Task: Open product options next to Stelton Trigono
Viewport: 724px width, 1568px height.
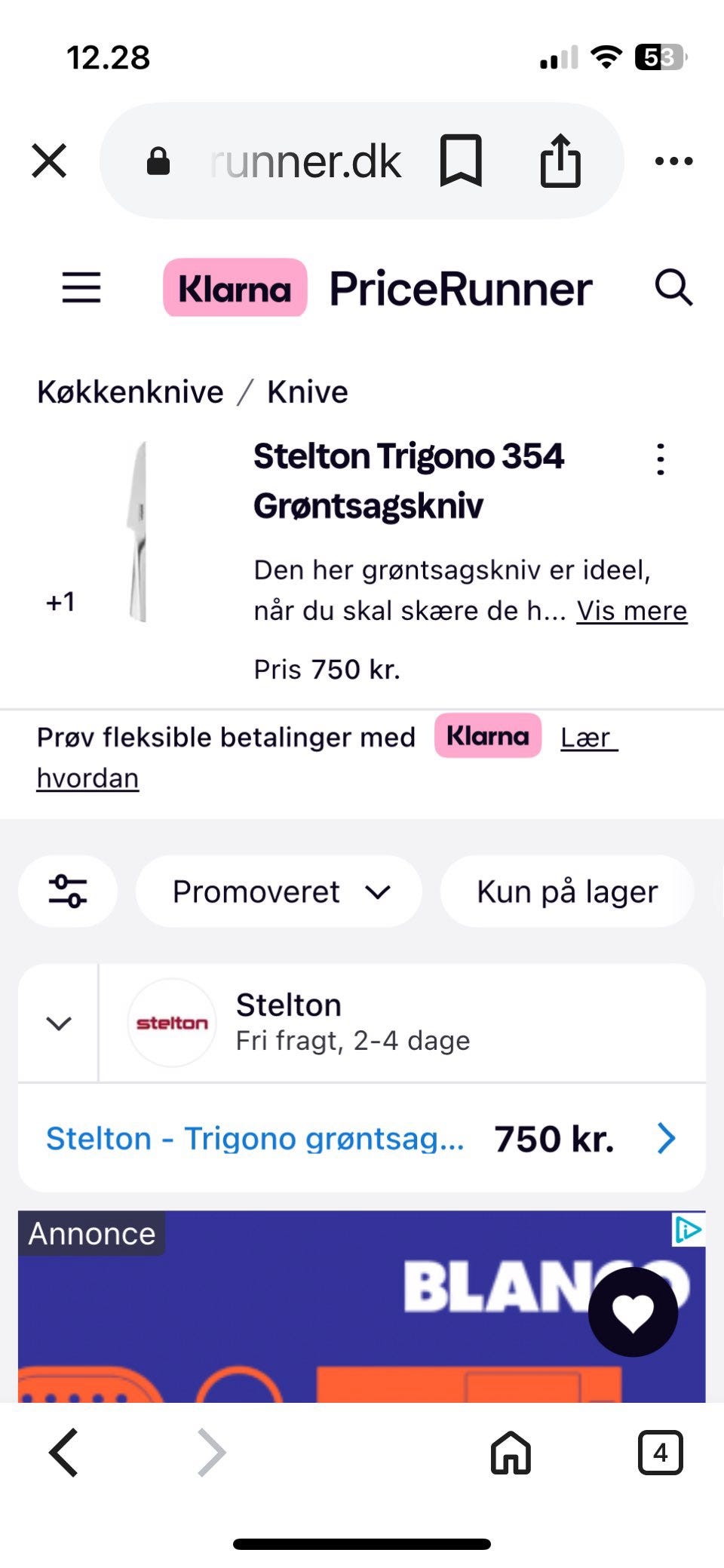Action: (x=661, y=459)
